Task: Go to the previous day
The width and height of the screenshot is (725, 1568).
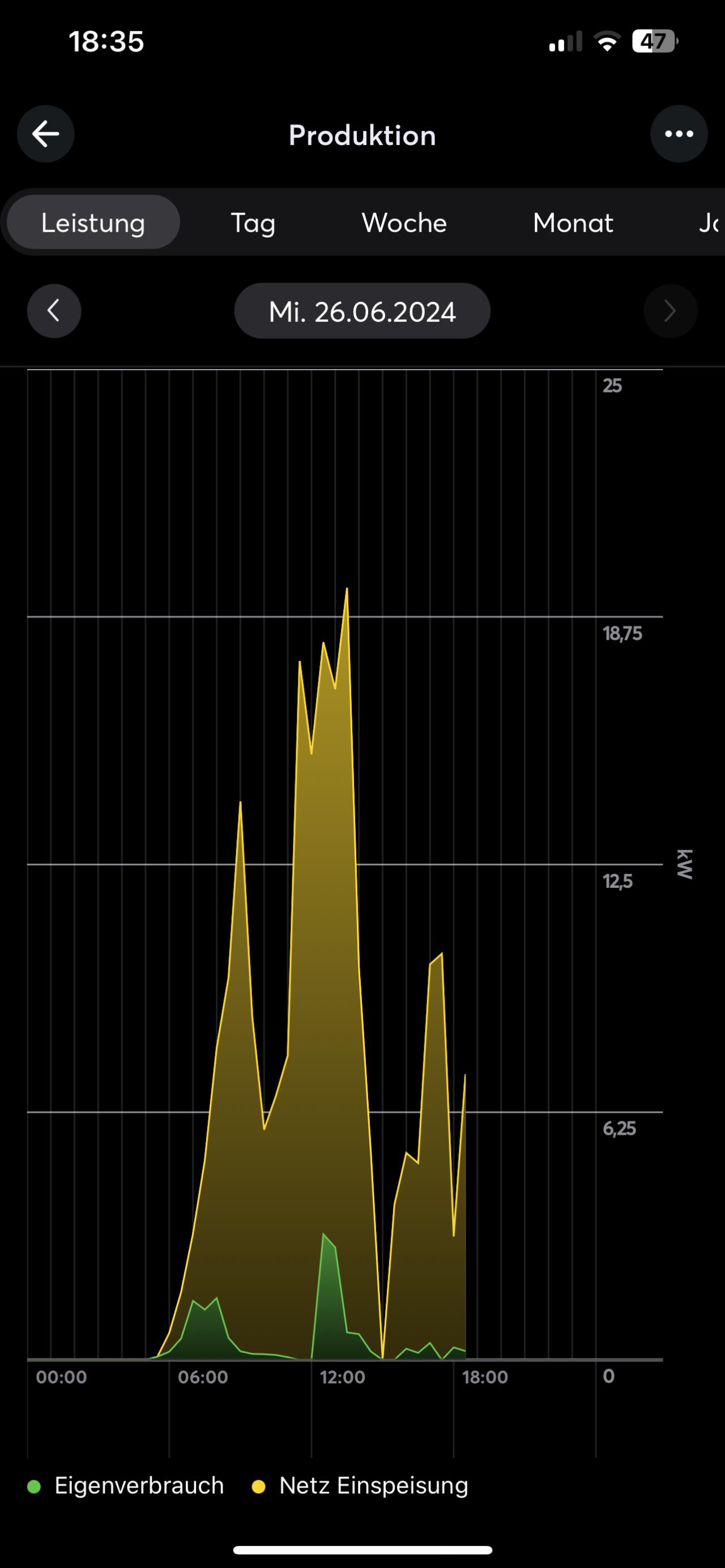Action: [x=54, y=311]
